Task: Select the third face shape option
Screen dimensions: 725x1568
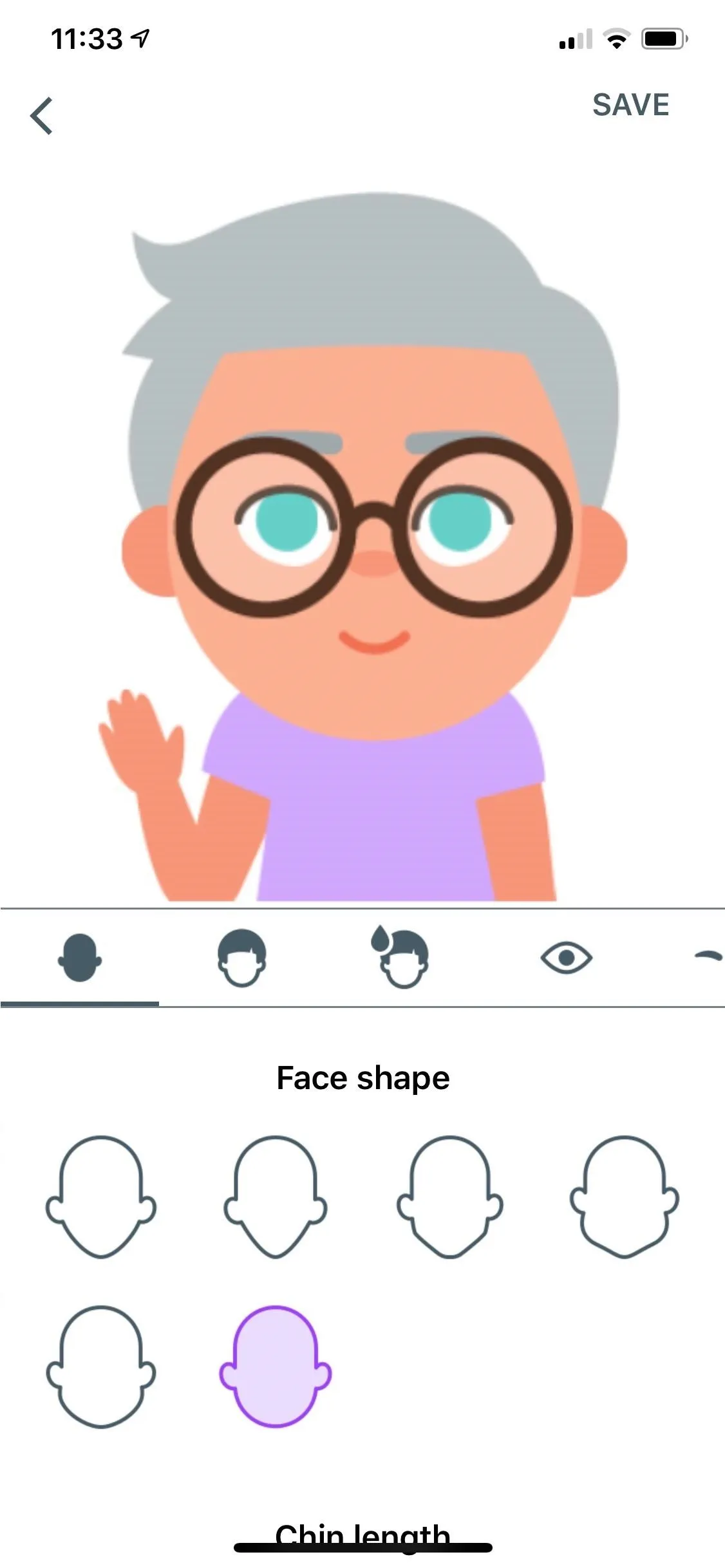Action: [x=449, y=1197]
